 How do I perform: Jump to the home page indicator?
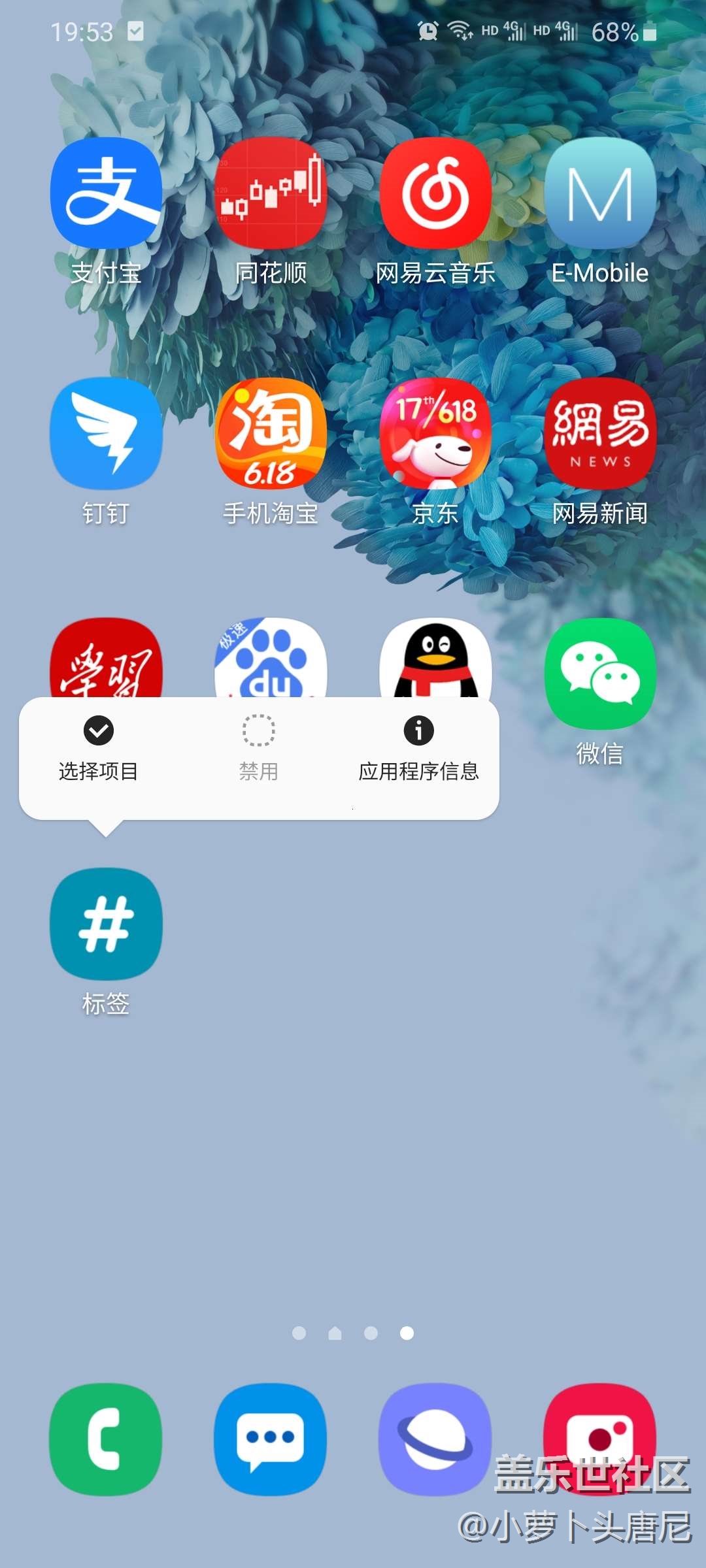pos(335,1333)
